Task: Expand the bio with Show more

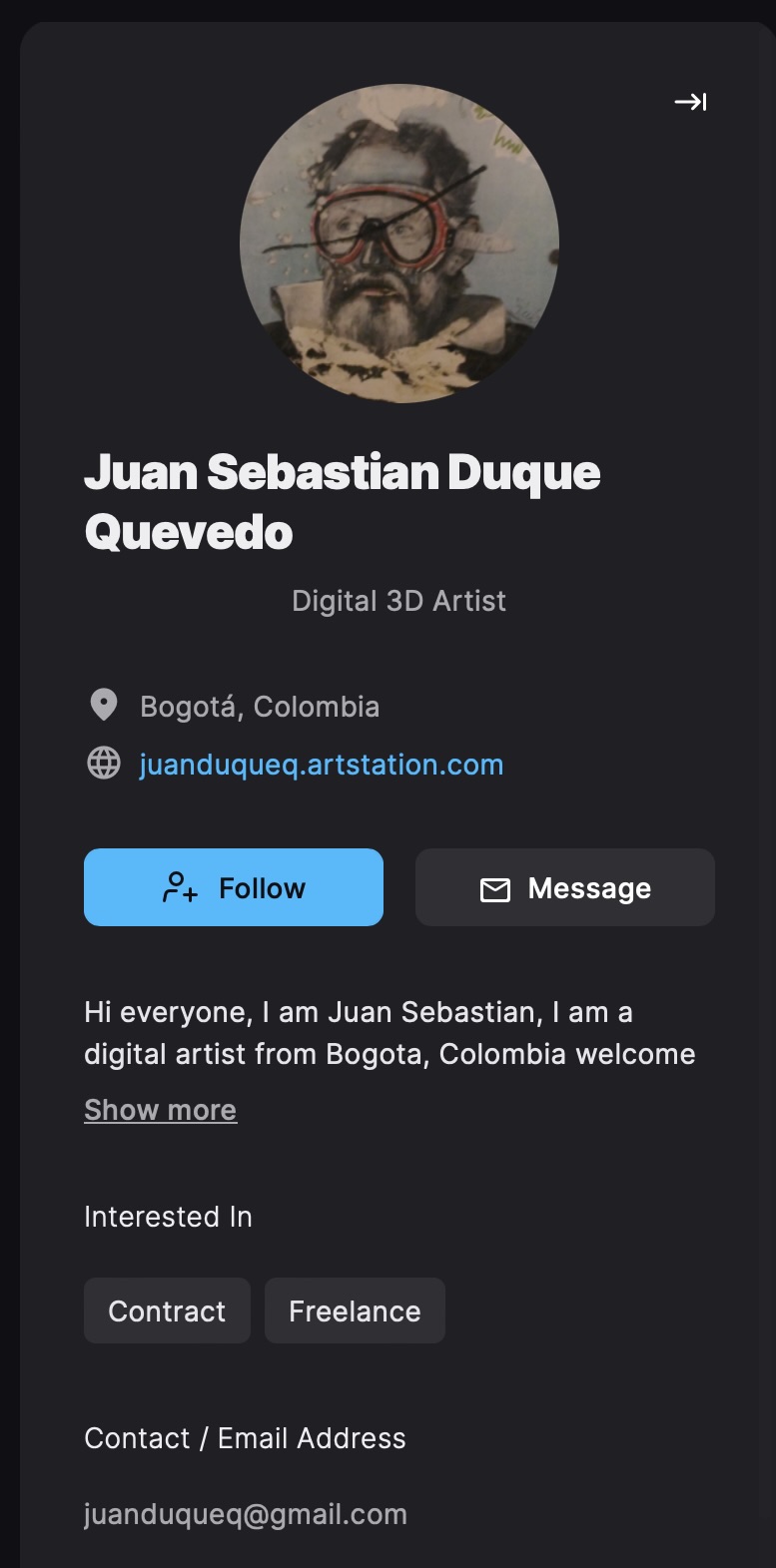Action: tap(160, 1110)
